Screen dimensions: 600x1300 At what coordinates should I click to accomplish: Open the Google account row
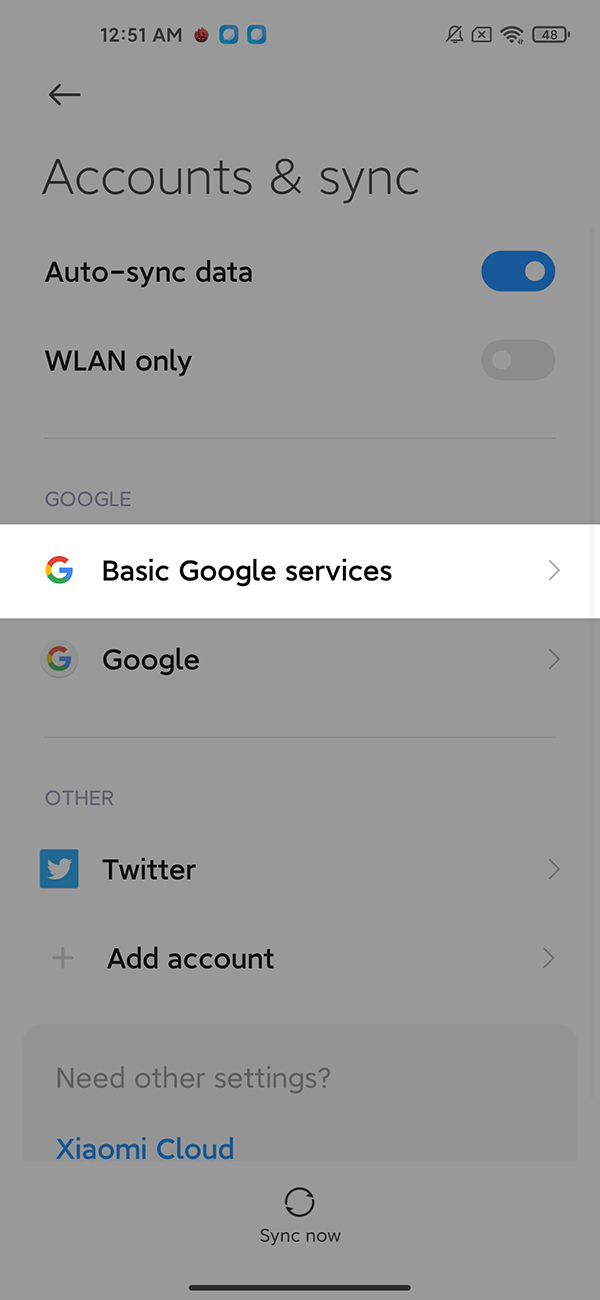pyautogui.click(x=300, y=660)
